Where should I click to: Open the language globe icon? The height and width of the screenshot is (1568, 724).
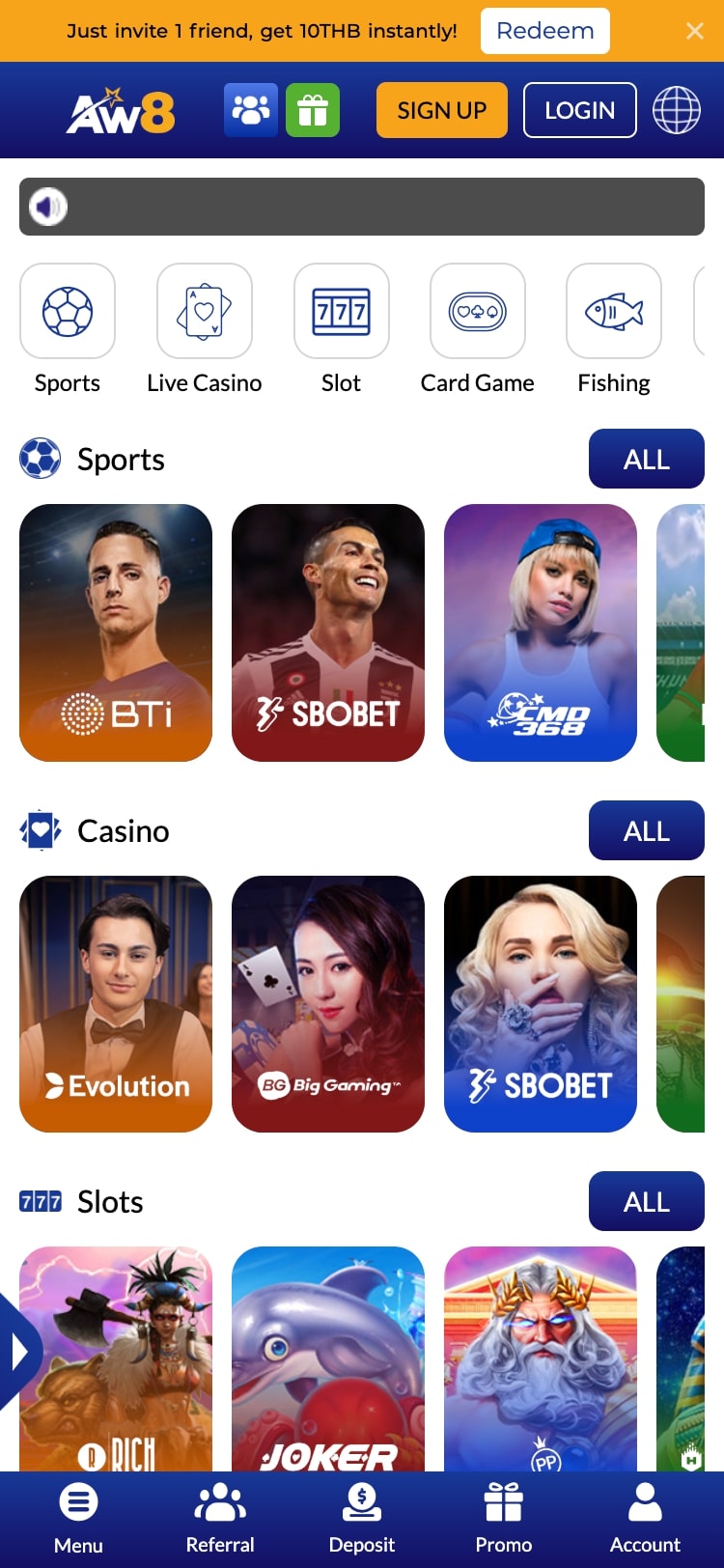[676, 110]
